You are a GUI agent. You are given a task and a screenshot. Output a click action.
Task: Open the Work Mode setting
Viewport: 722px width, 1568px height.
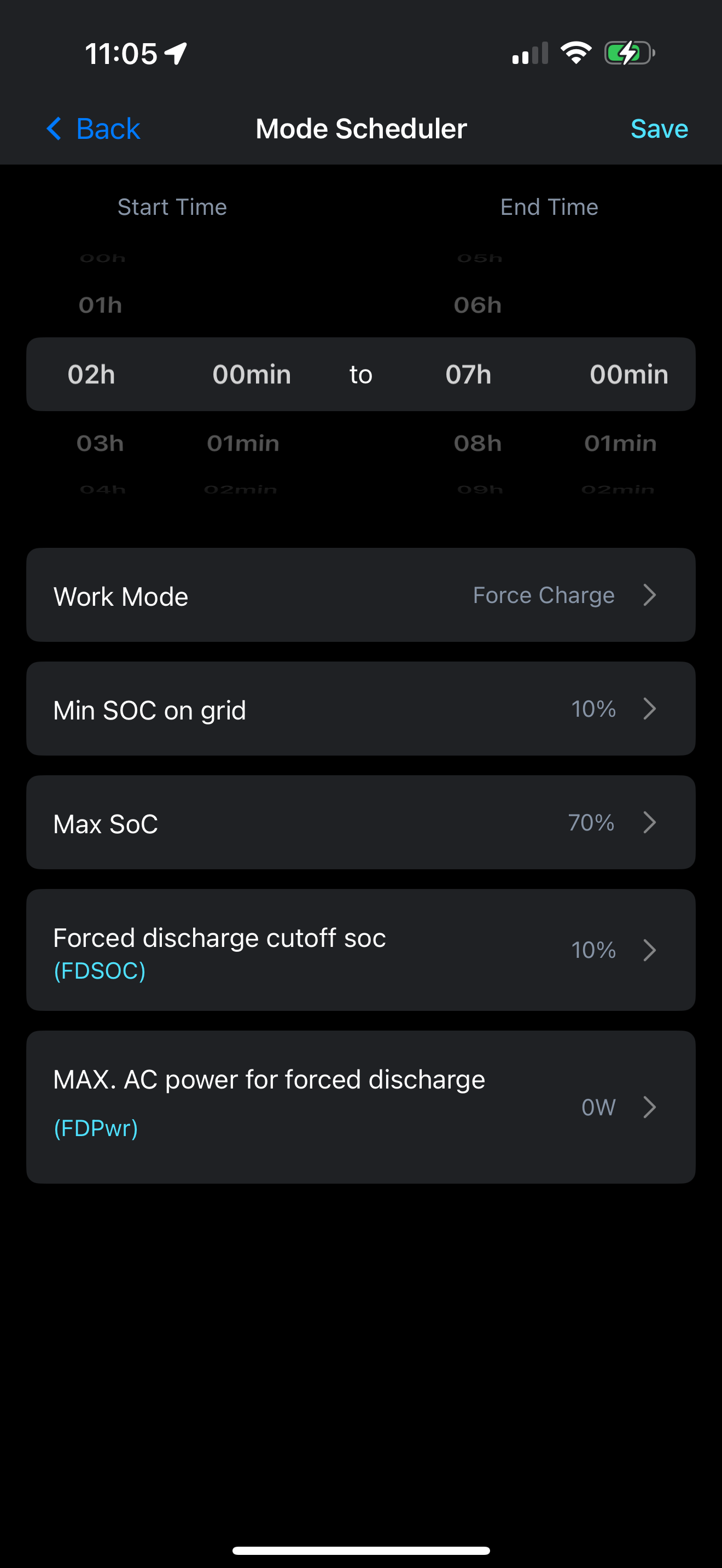360,595
